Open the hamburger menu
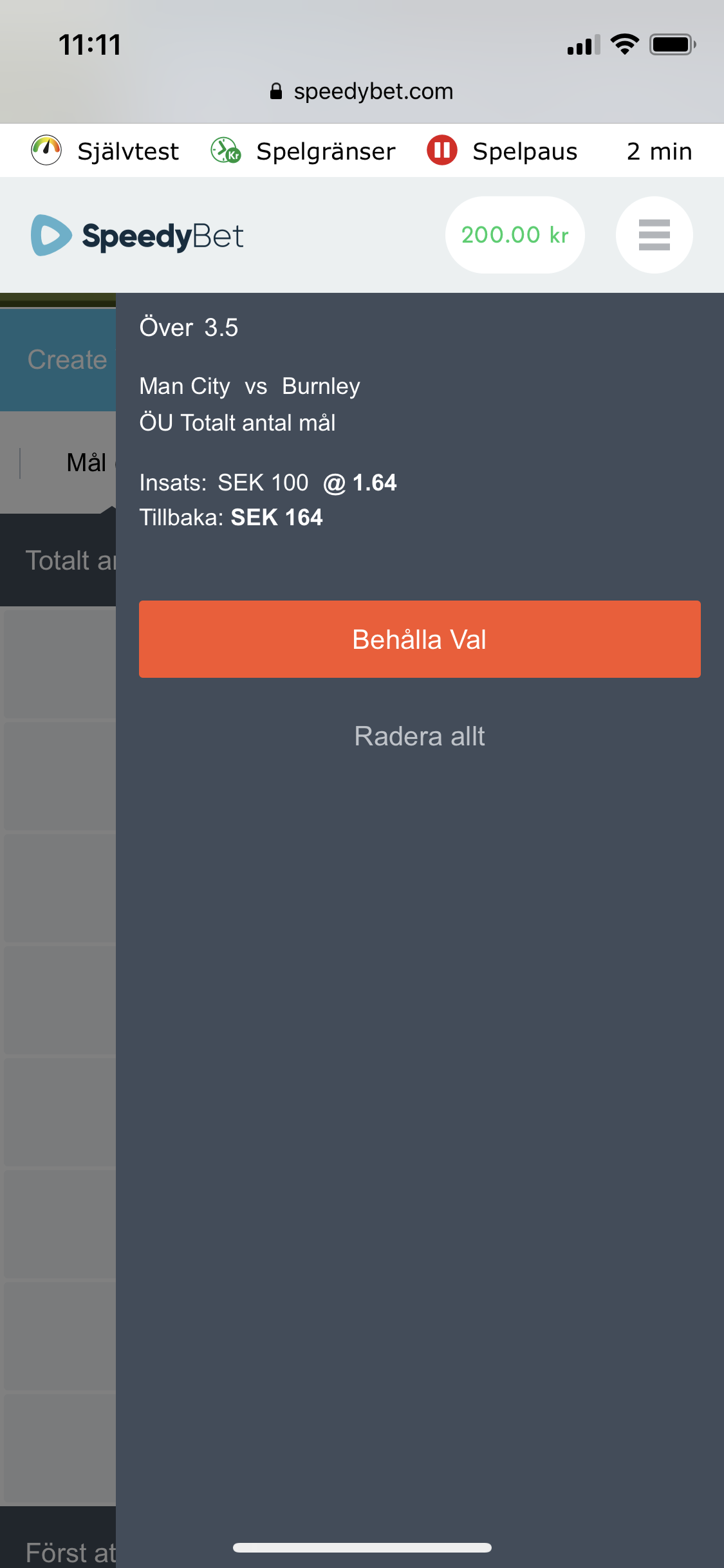Screen dimensions: 724x1568 (654, 235)
